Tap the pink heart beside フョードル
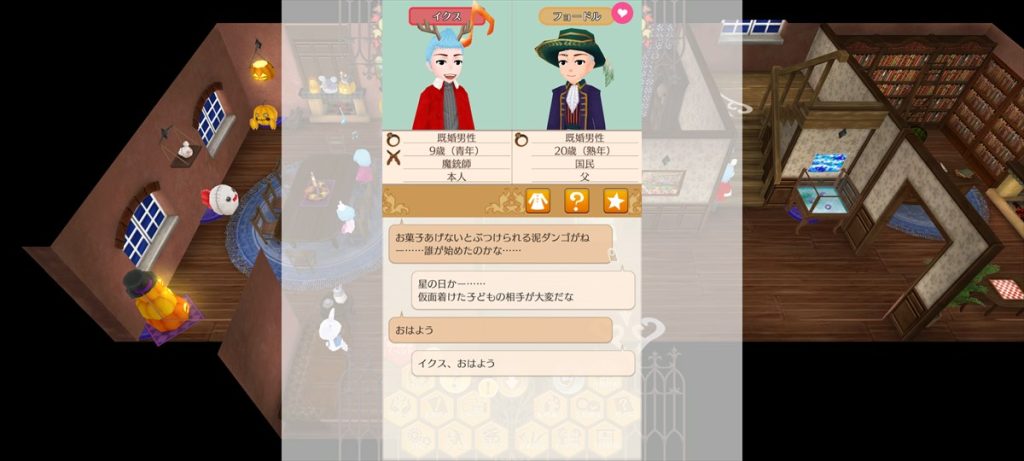 (x=623, y=14)
